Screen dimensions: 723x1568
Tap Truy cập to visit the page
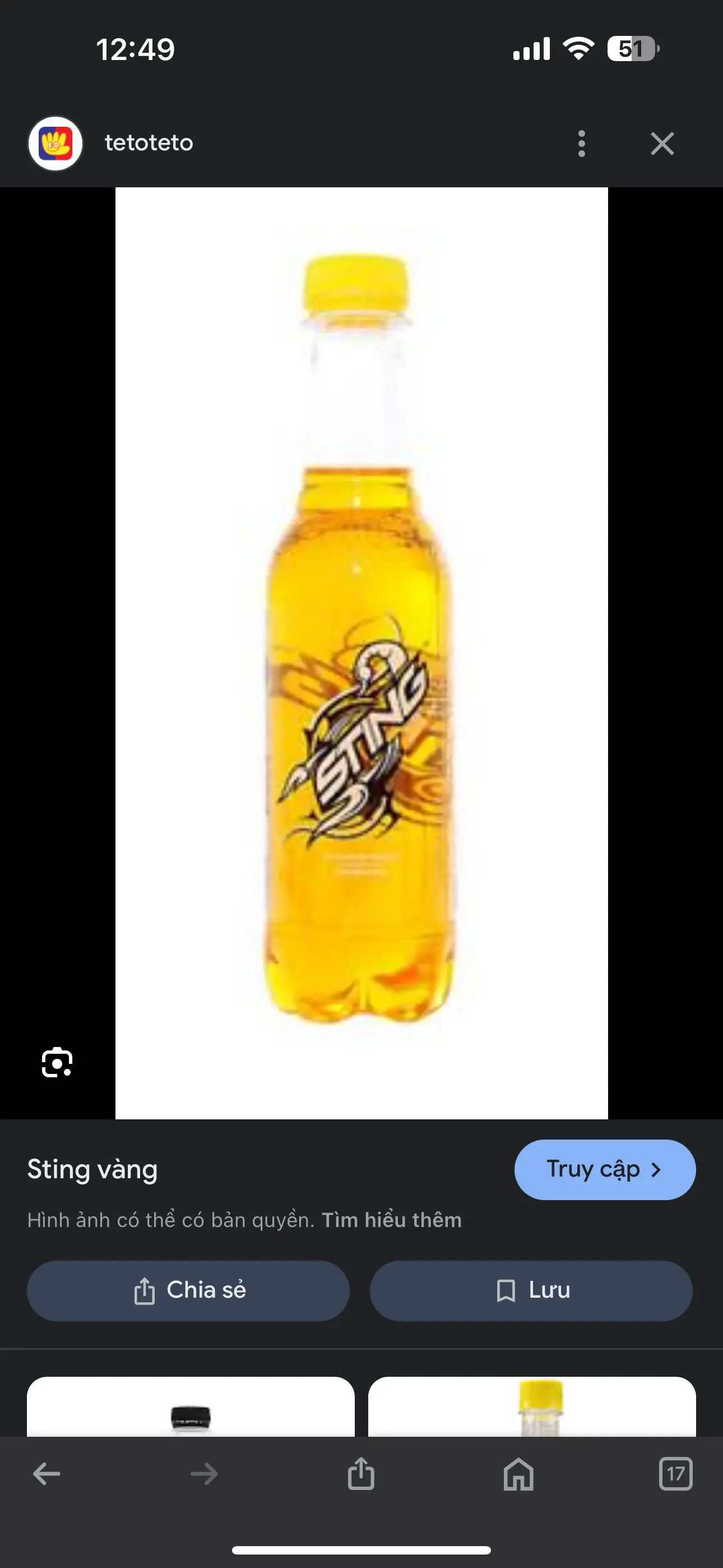(604, 1169)
